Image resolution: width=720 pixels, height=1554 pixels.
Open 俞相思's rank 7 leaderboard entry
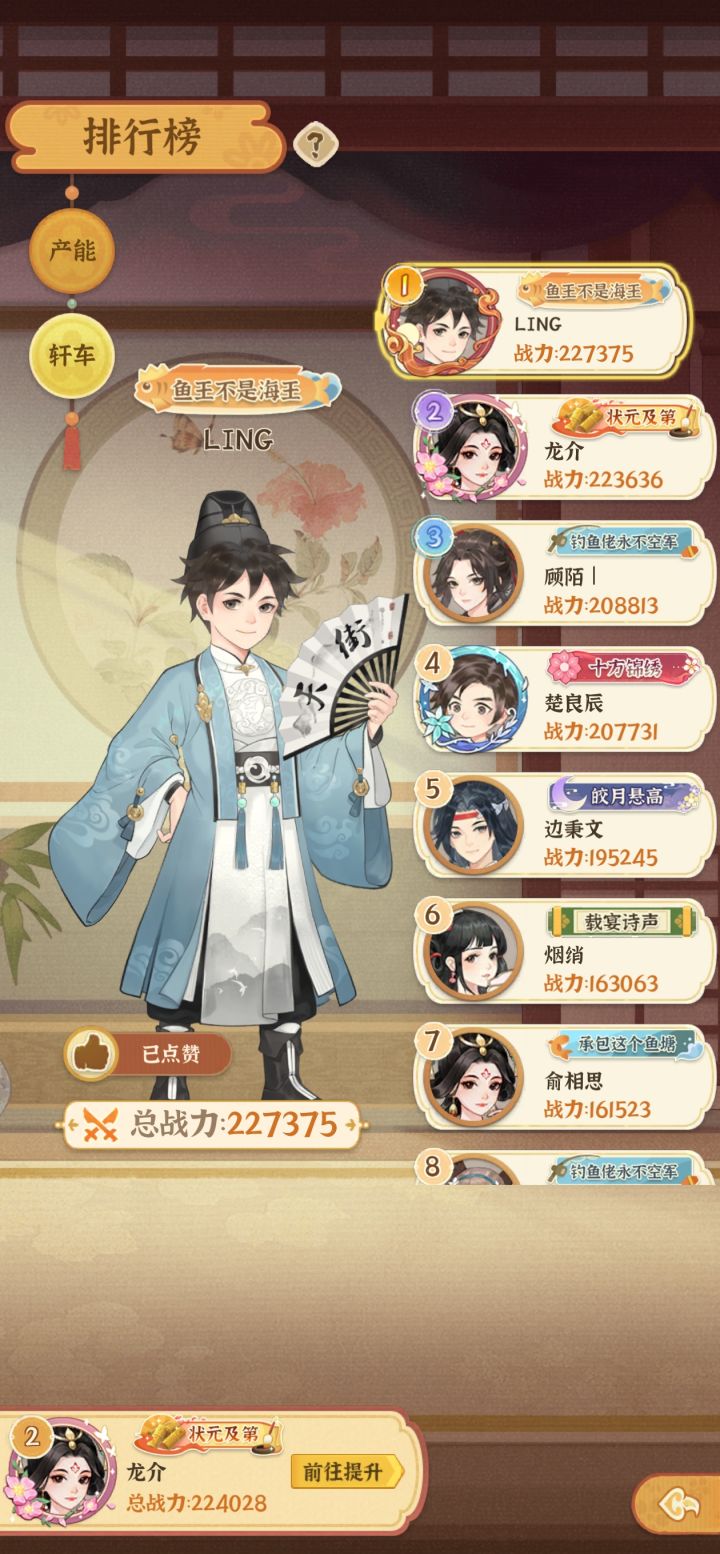coord(560,1075)
